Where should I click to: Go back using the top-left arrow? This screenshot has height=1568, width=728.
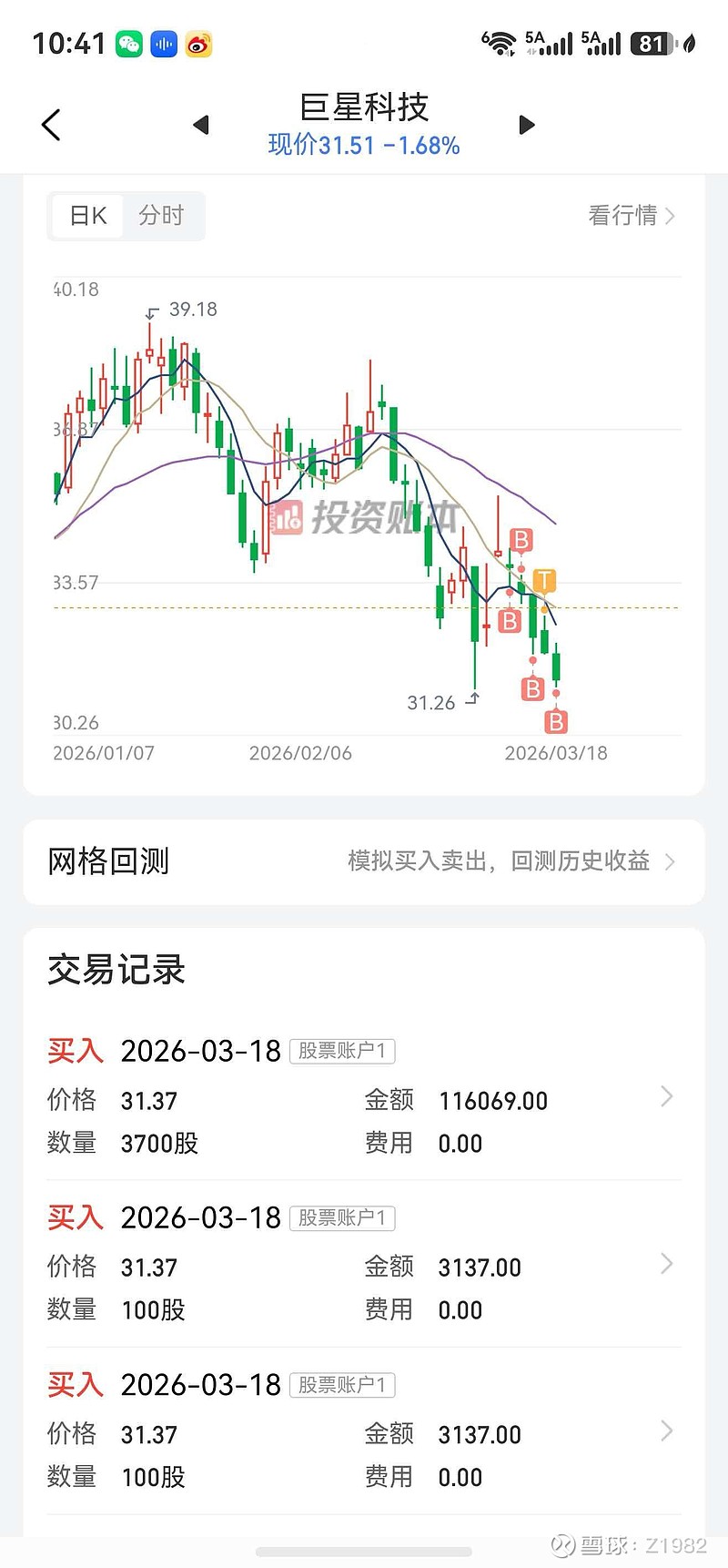[x=52, y=125]
